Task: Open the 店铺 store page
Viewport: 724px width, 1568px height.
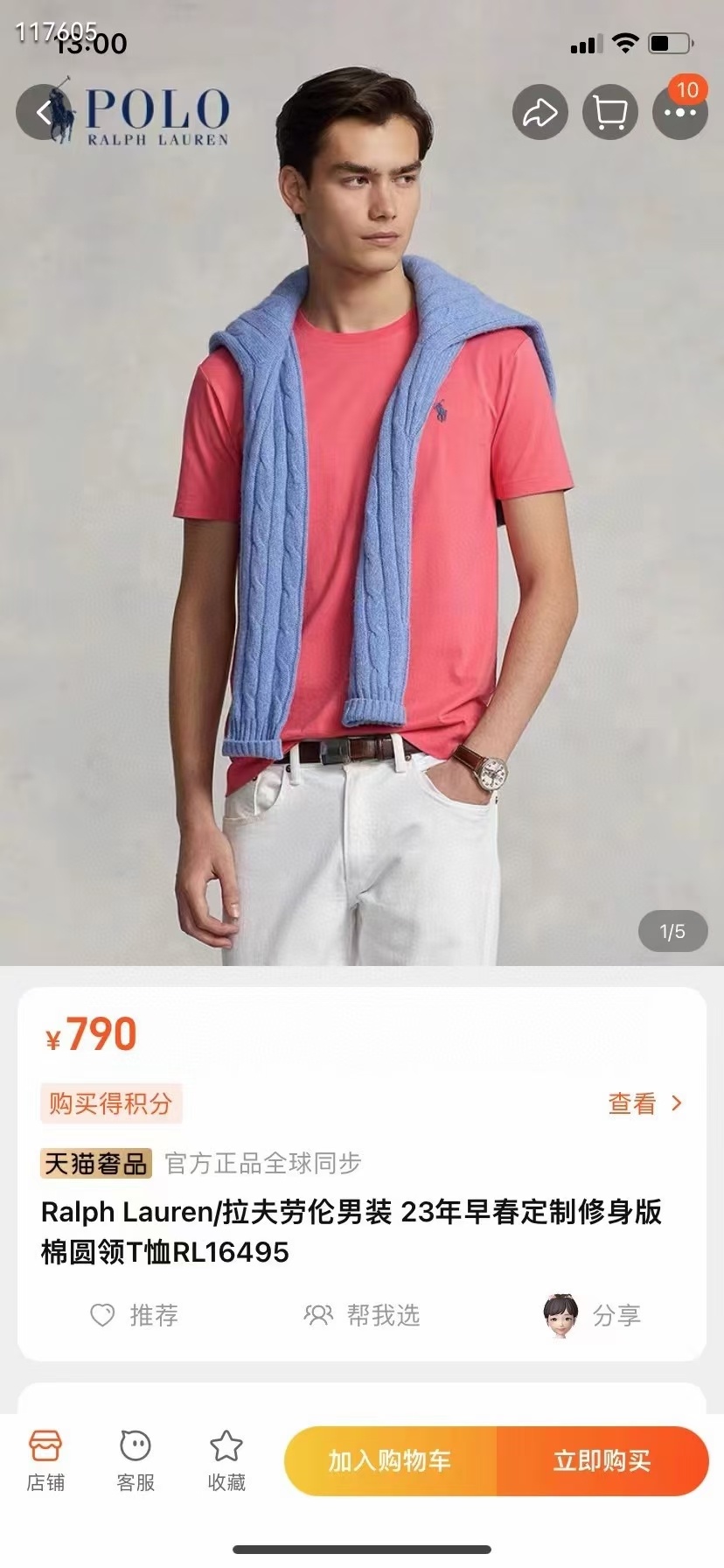Action: 45,1460
